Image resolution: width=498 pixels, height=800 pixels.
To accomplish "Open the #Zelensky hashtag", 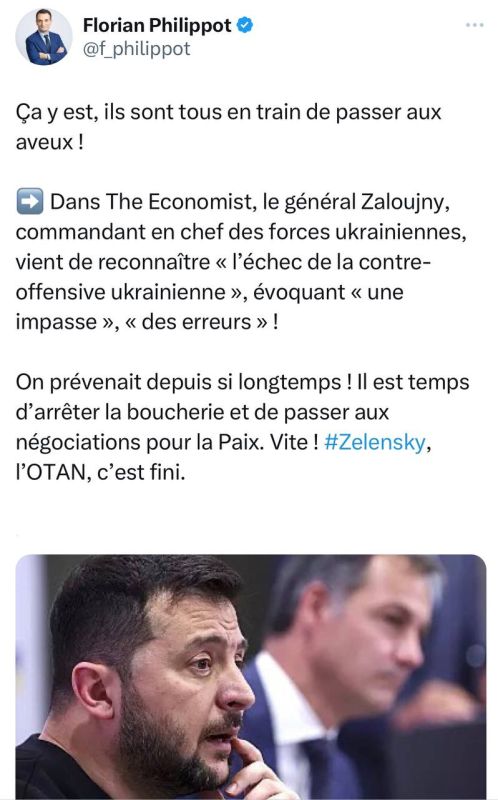I will [x=375, y=442].
